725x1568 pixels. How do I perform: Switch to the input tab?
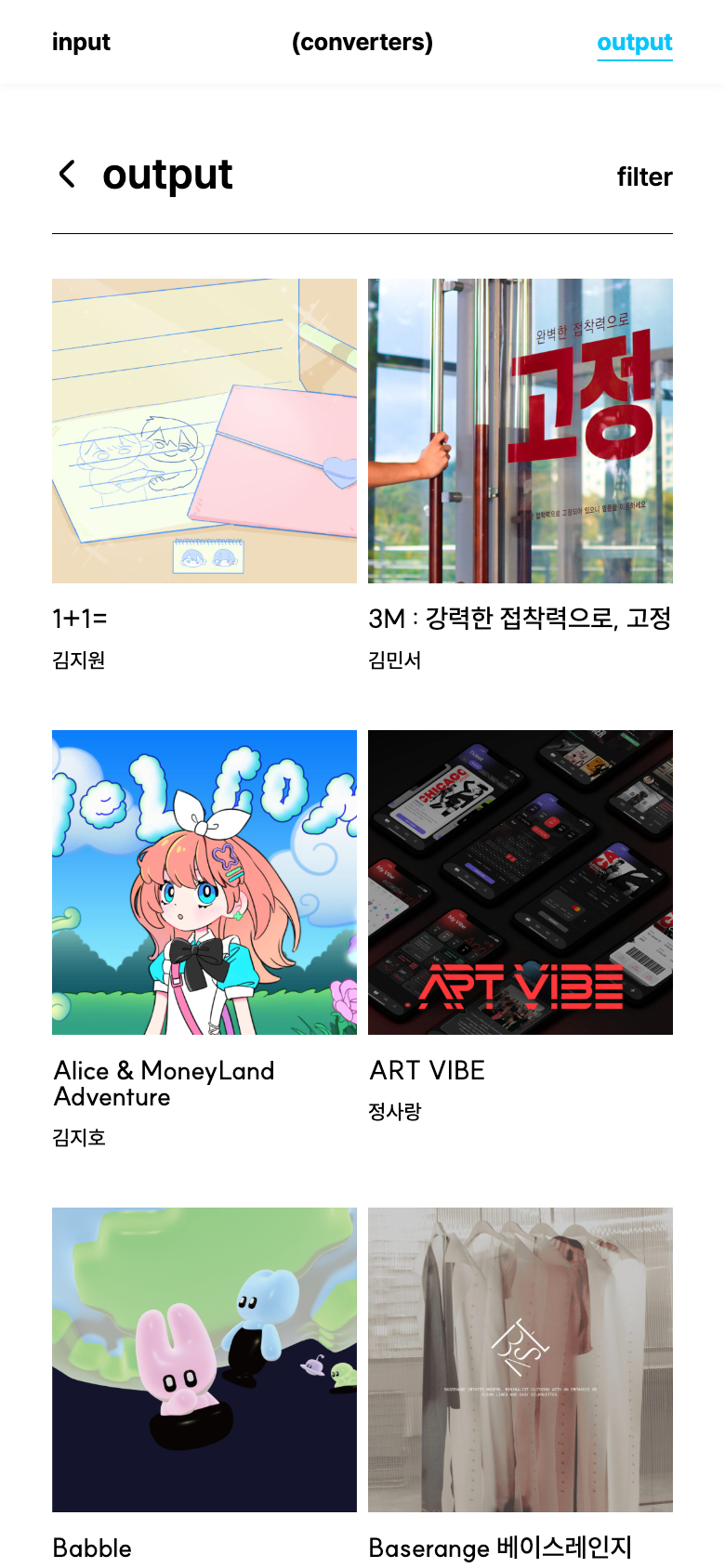point(81,42)
